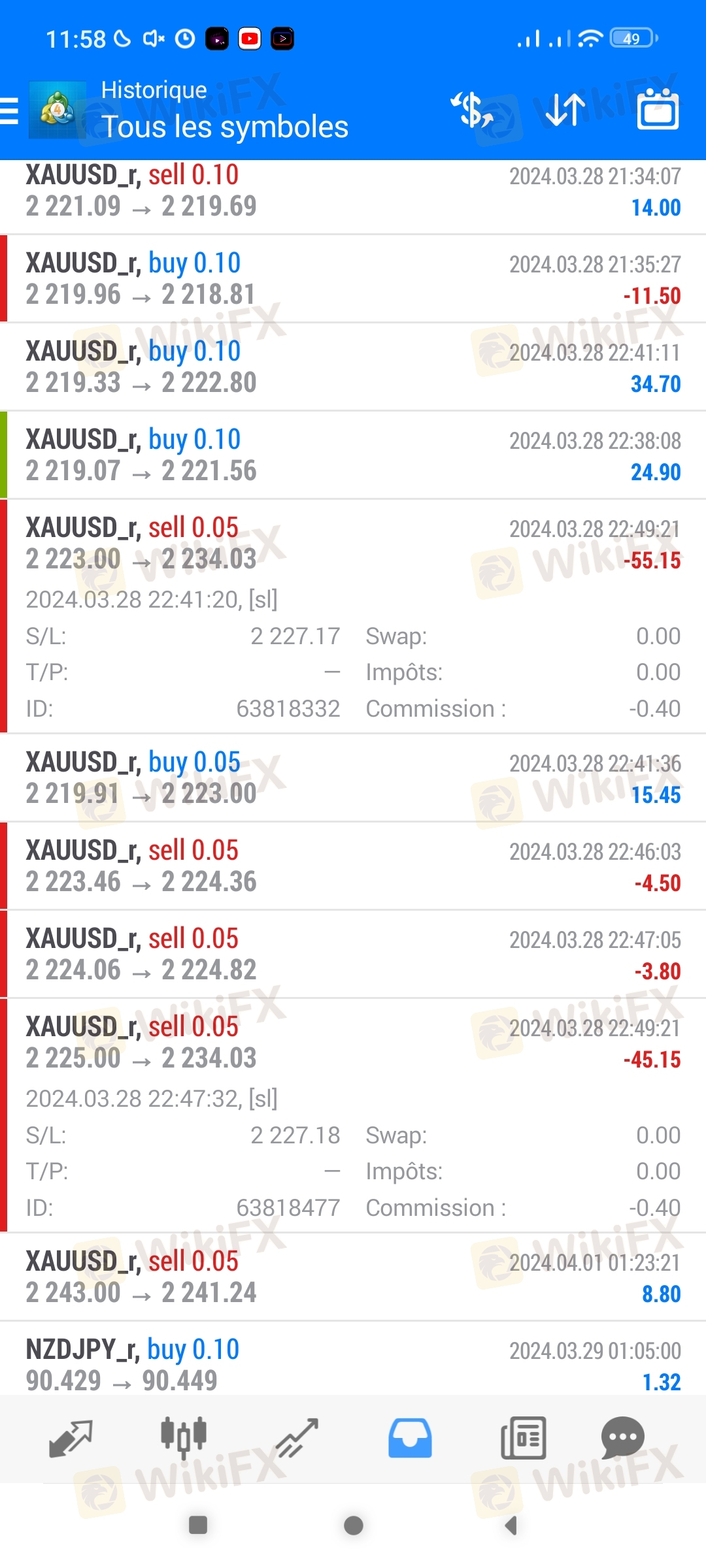Collapse the sell trade with ID 63818477
Screen dimensions: 706x1568
coord(353,1043)
